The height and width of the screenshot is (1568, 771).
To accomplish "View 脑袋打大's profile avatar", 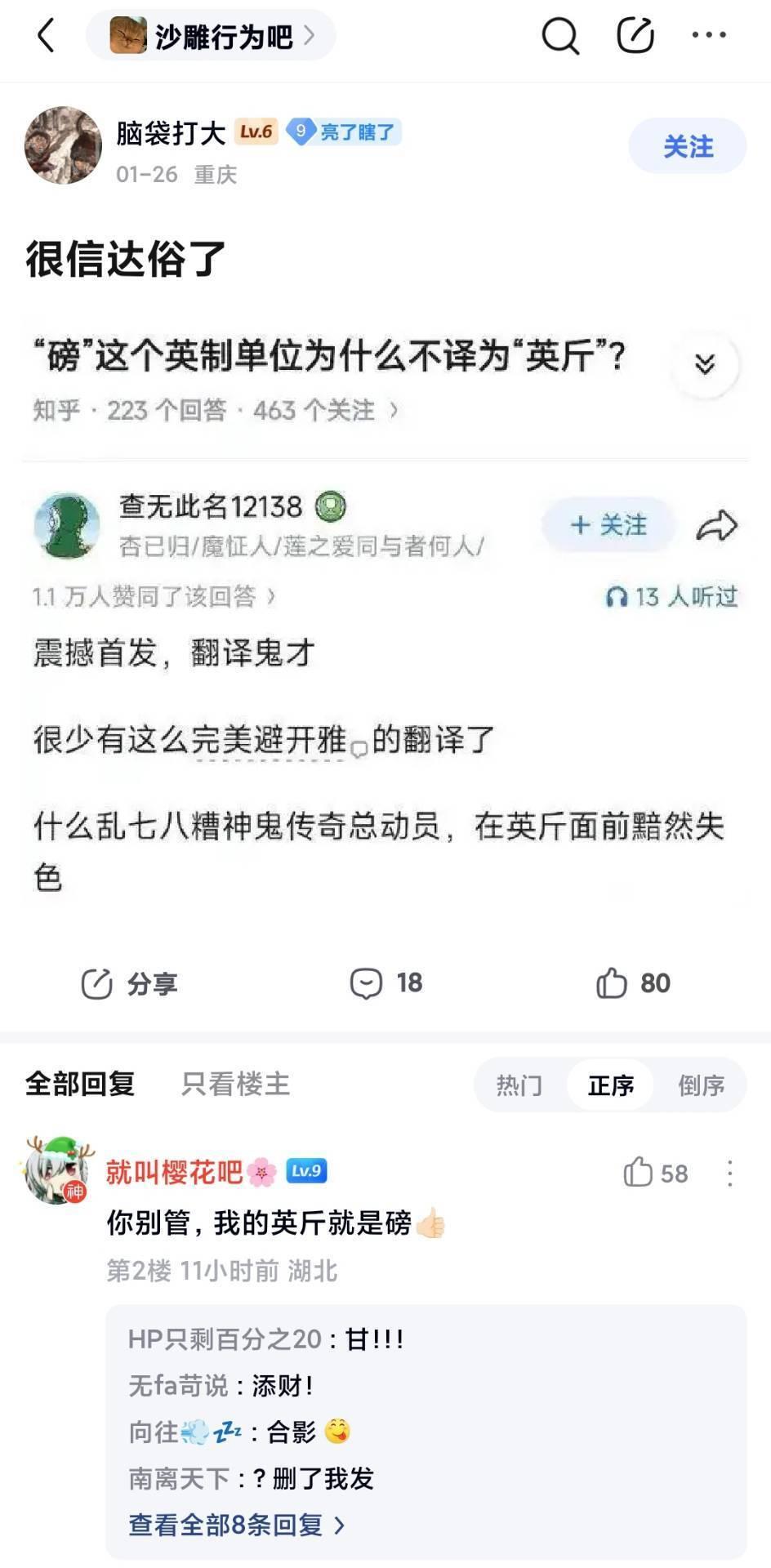I will pos(63,145).
